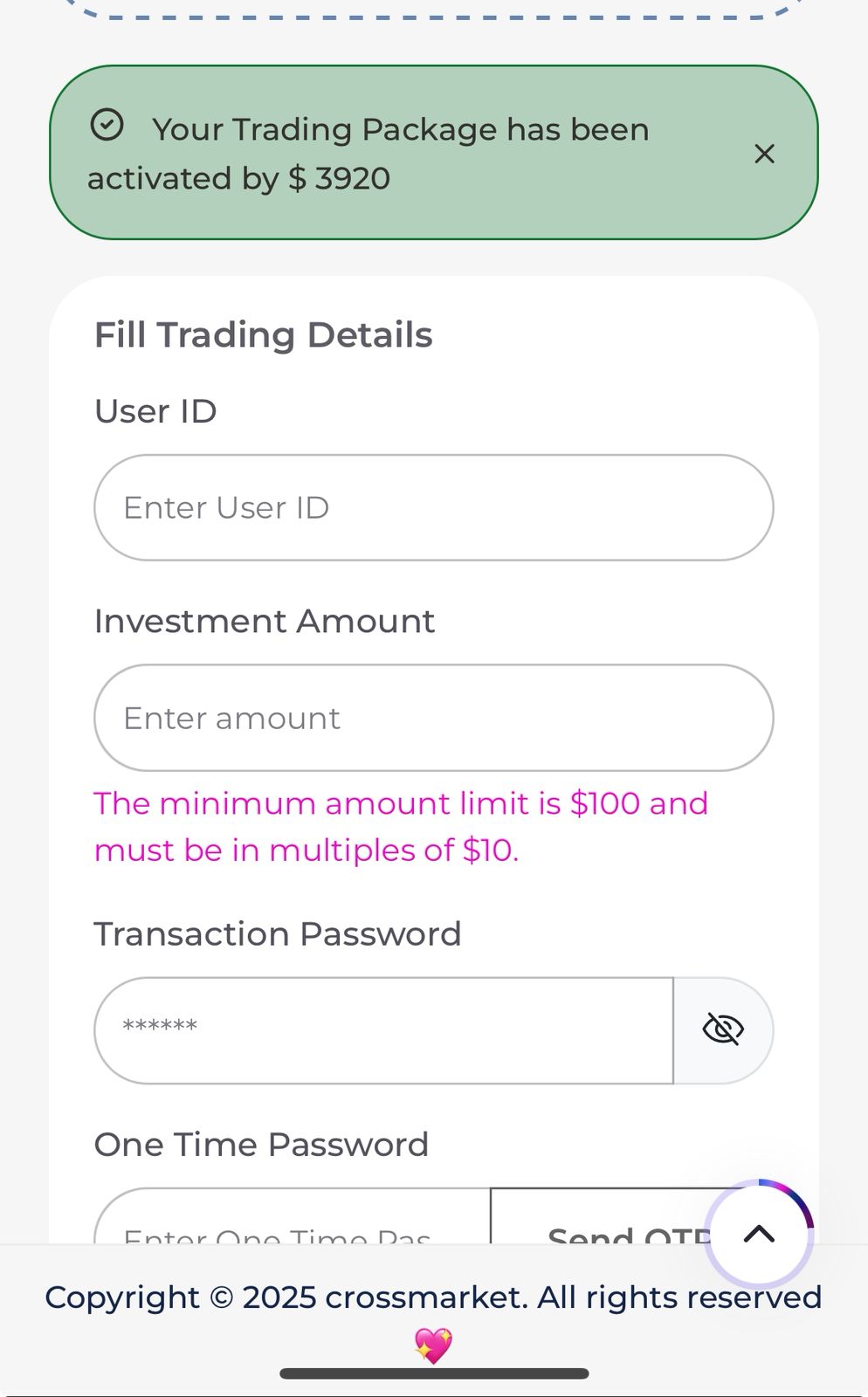Tap the Transaction Password field
The height and width of the screenshot is (1397, 868).
pos(384,1030)
